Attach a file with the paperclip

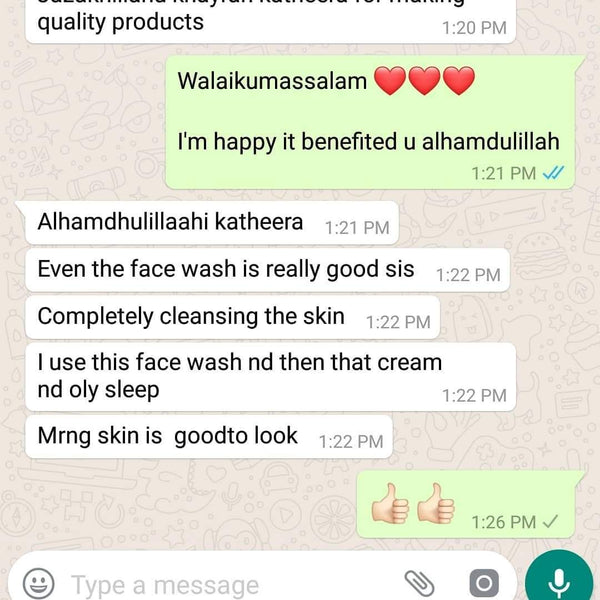420,583
